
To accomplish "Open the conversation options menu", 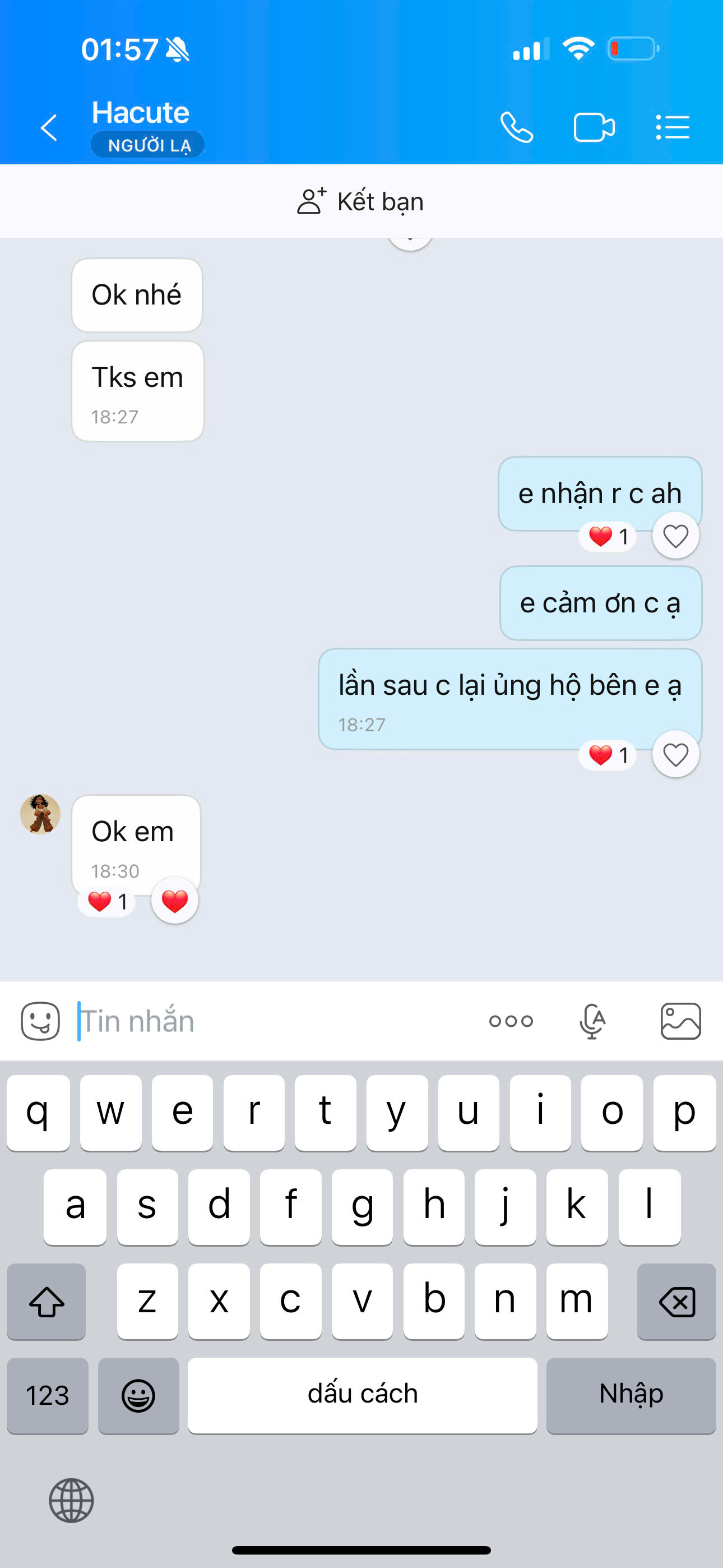I will pos(673,128).
